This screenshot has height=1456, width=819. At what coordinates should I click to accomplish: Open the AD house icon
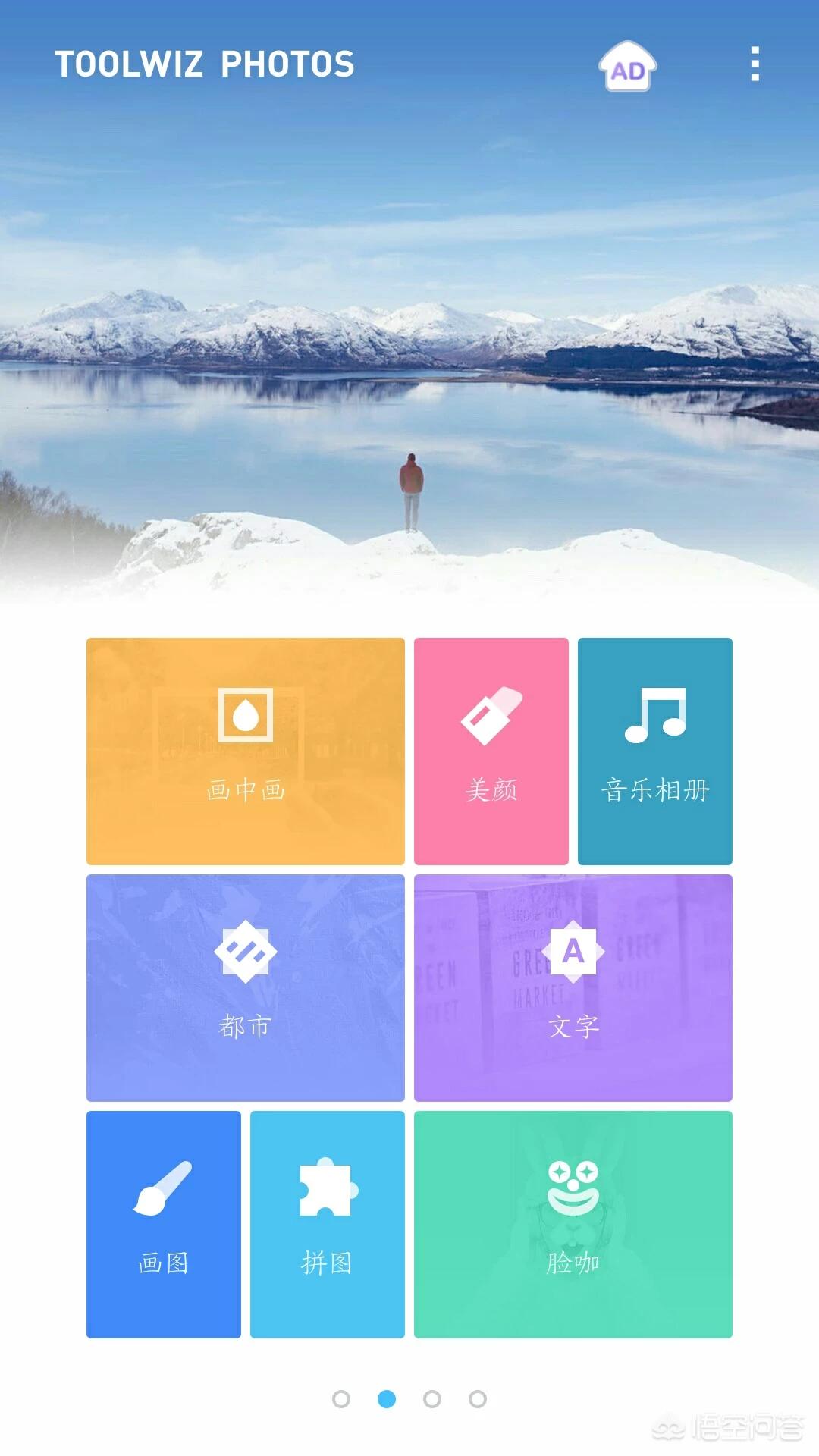628,67
